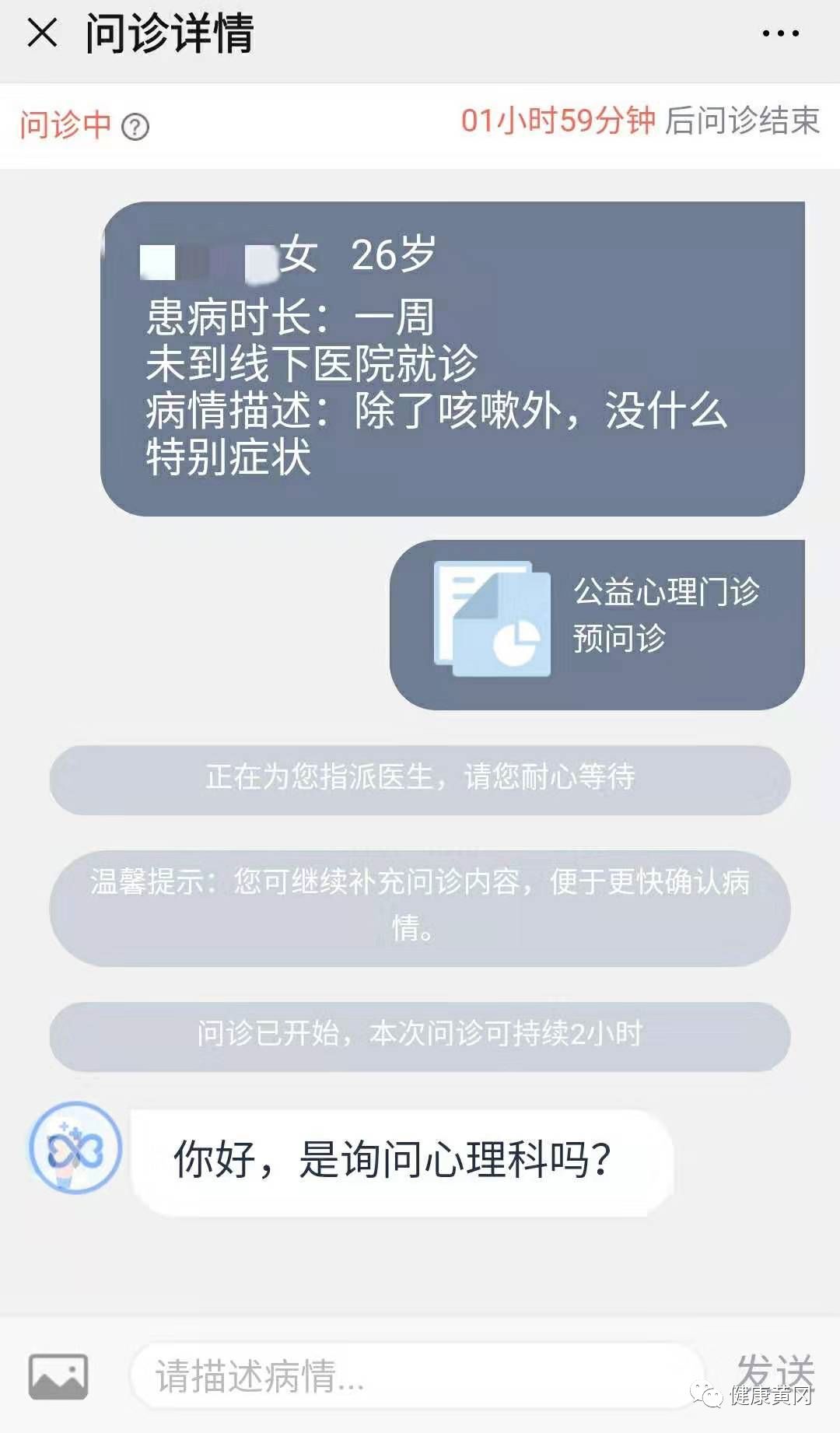The image size is (840, 1433).
Task: Focus the 请描述病情 input field
Action: click(416, 1375)
